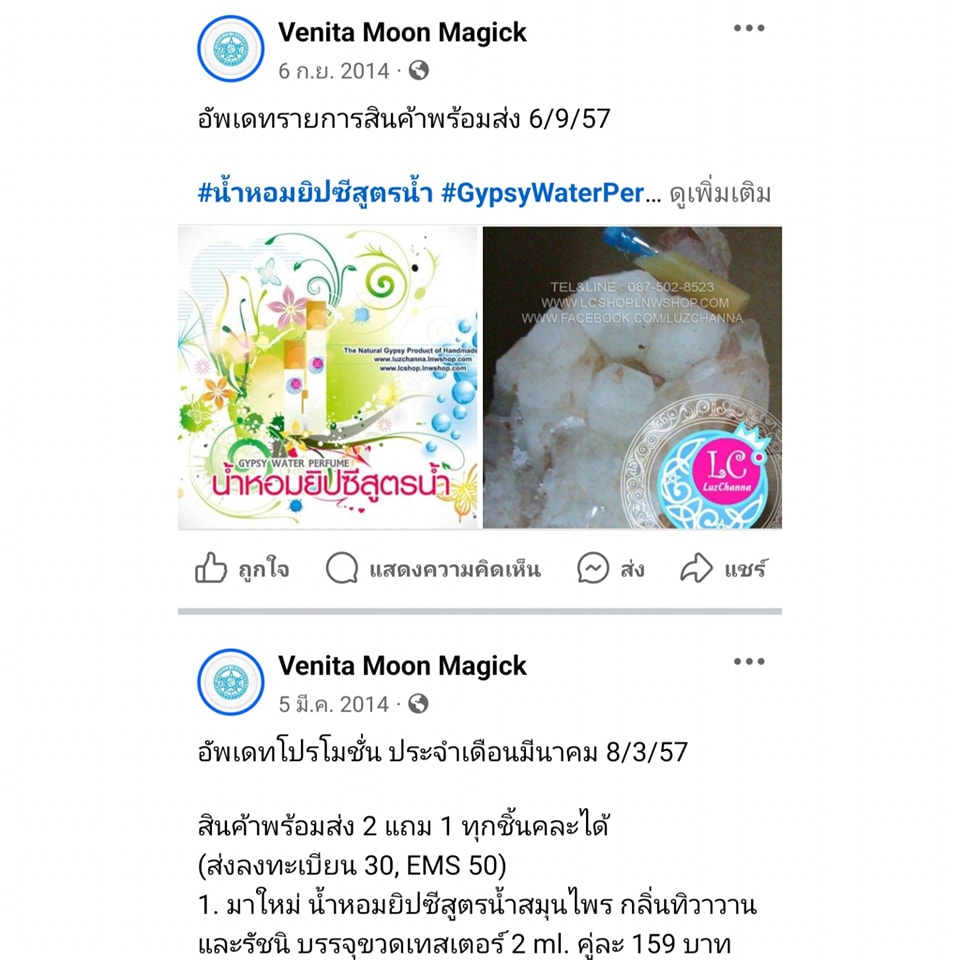Open the Gypsy Water Perfume poster image

[x=328, y=378]
